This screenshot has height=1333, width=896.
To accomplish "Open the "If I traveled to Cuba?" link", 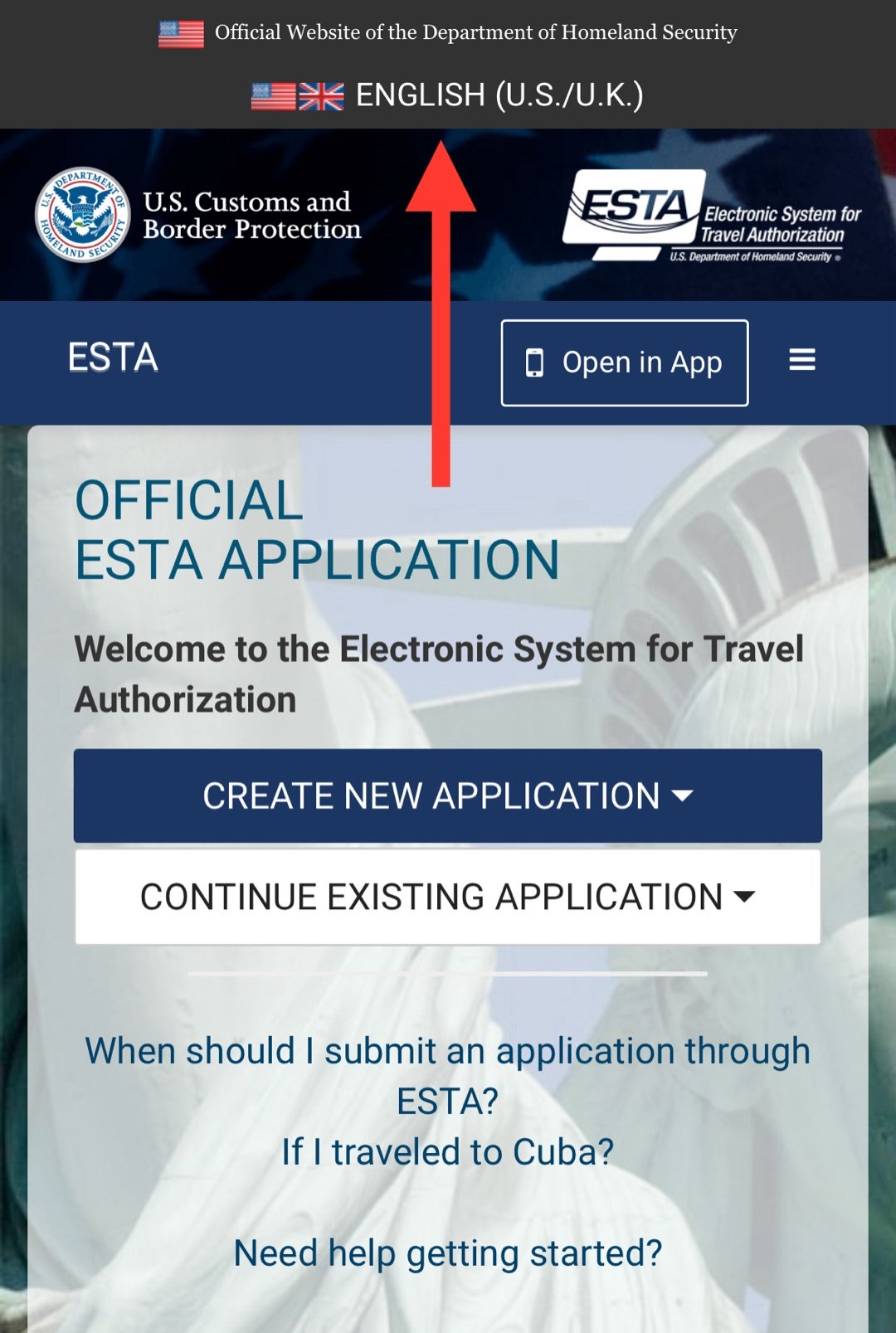I will click(448, 1152).
